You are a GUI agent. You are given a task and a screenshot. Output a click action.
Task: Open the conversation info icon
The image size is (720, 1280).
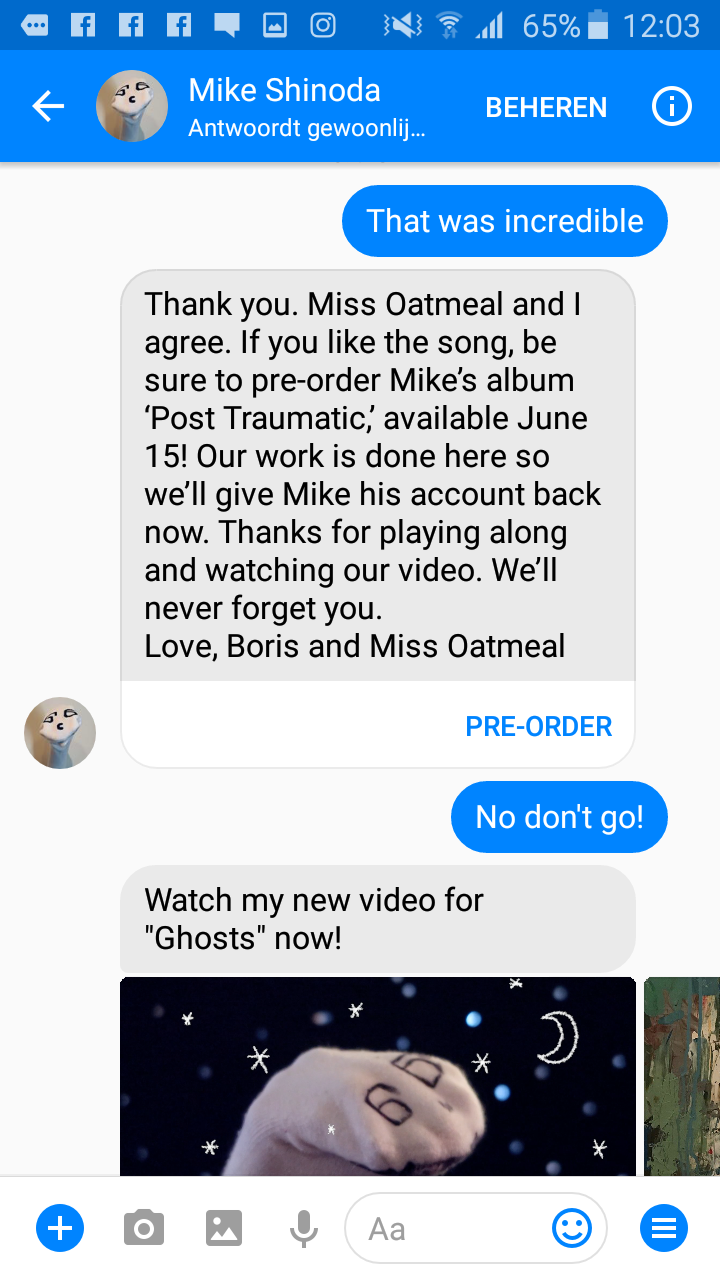click(x=672, y=107)
